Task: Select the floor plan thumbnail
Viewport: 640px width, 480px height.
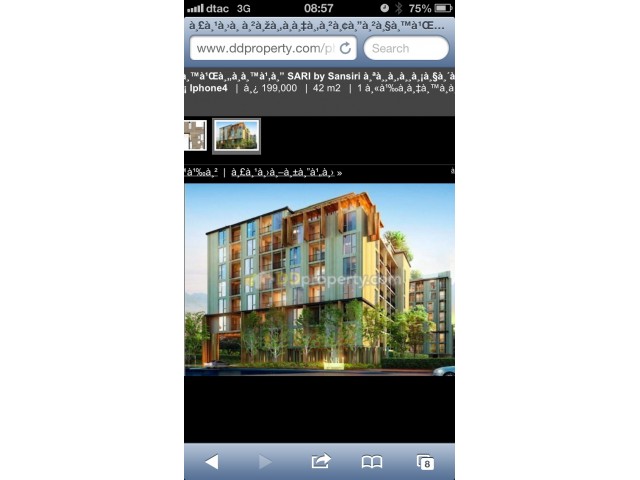Action: tap(195, 136)
